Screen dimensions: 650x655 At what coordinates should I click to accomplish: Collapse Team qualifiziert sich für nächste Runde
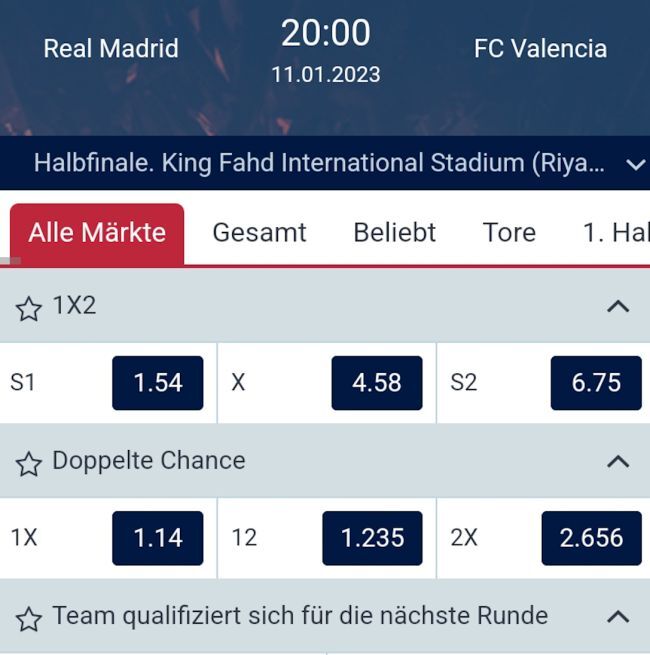[x=618, y=616]
